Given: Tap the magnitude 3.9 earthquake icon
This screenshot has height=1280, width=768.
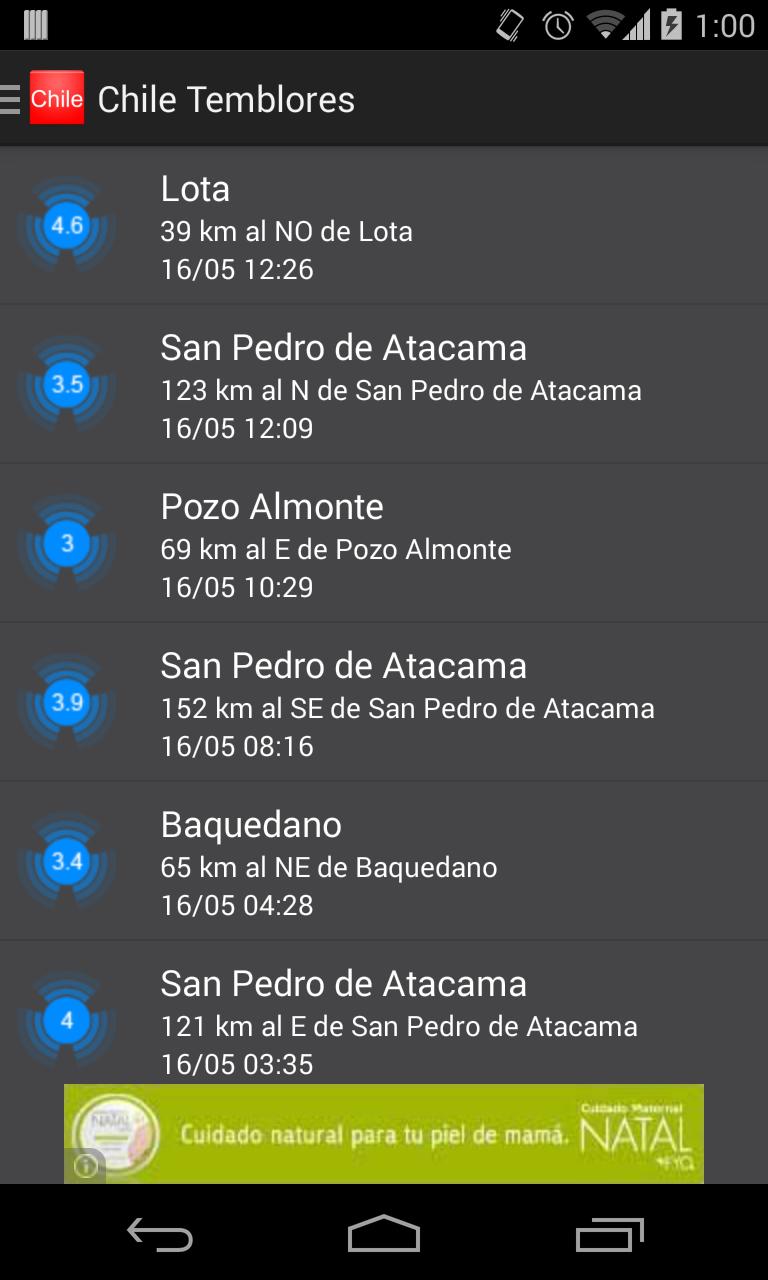Looking at the screenshot, I should [66, 702].
